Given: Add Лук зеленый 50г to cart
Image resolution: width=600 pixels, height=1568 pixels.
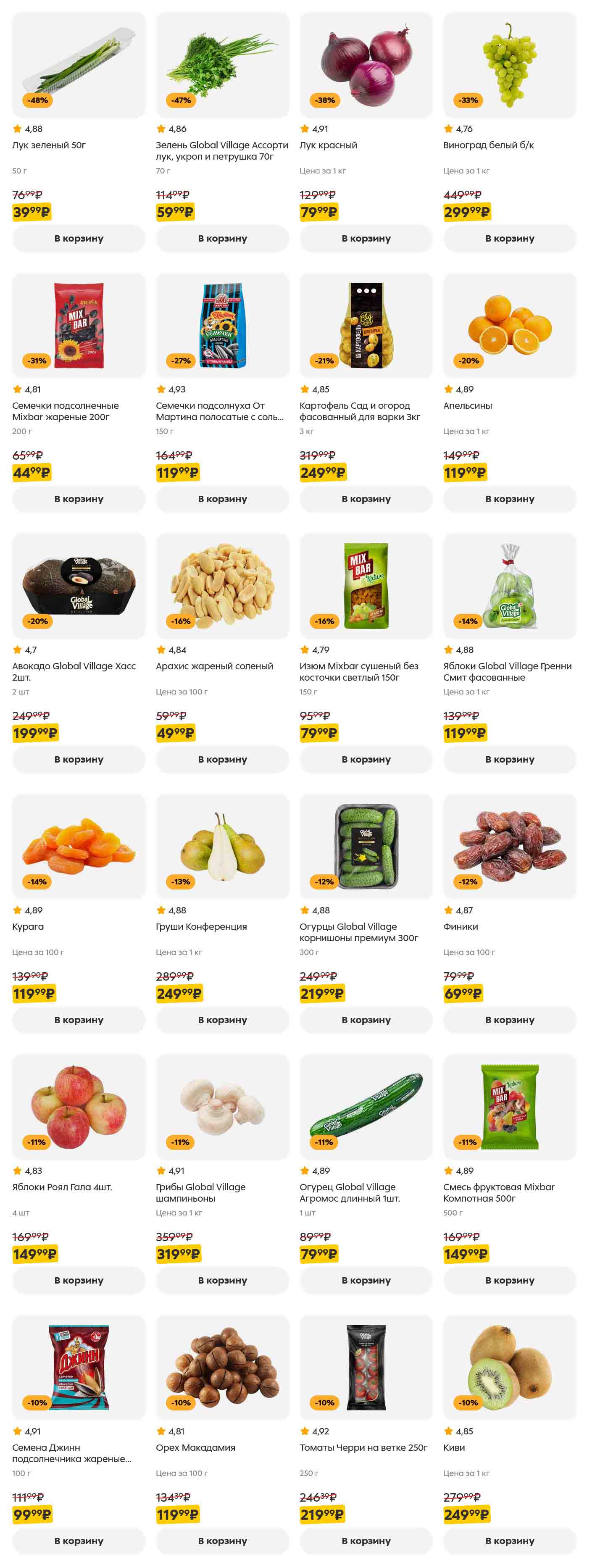Looking at the screenshot, I should pos(79,239).
